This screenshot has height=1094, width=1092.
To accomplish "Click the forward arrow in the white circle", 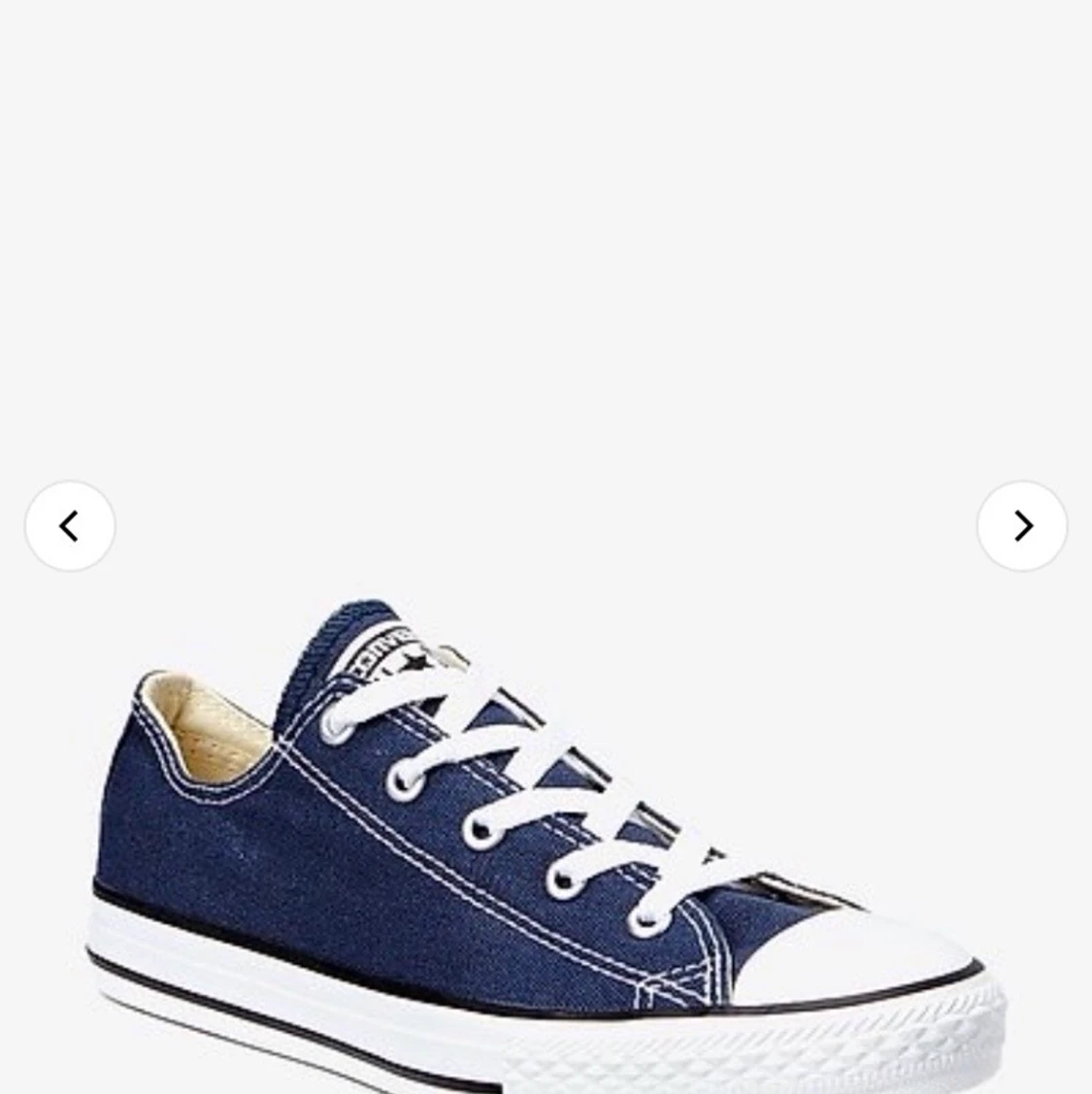I will [1022, 525].
